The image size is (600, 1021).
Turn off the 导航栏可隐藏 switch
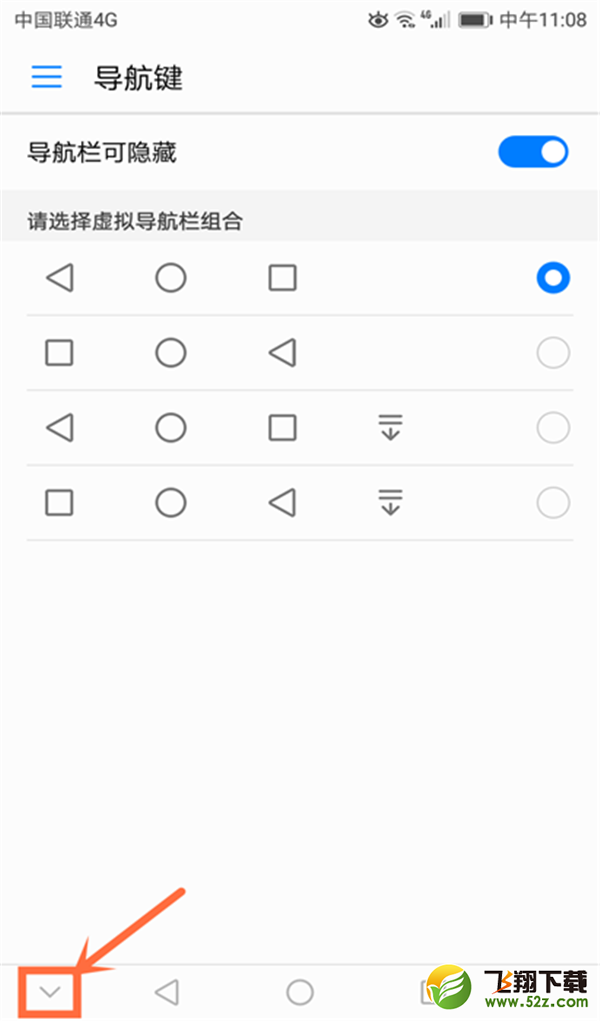click(x=533, y=152)
